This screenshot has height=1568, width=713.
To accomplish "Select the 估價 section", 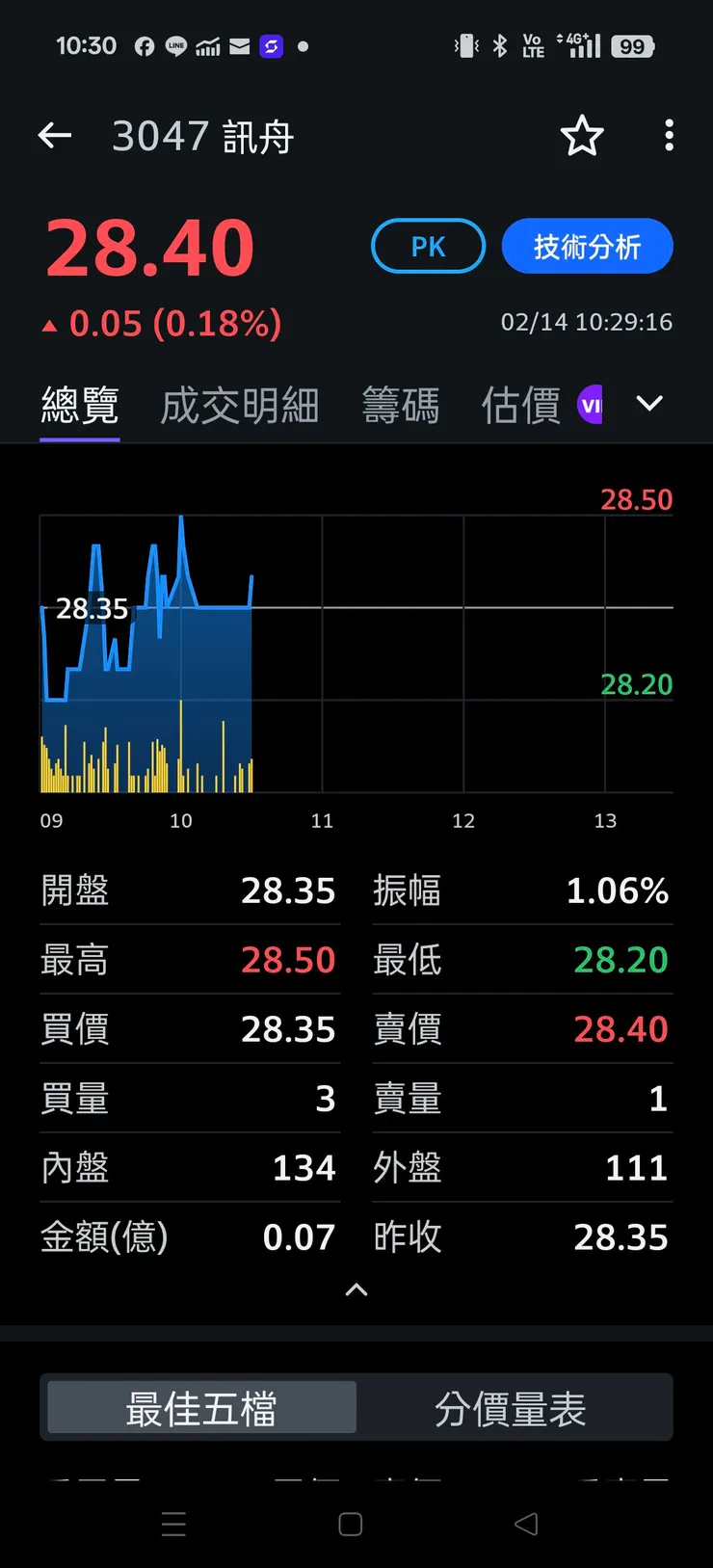I will [x=519, y=405].
